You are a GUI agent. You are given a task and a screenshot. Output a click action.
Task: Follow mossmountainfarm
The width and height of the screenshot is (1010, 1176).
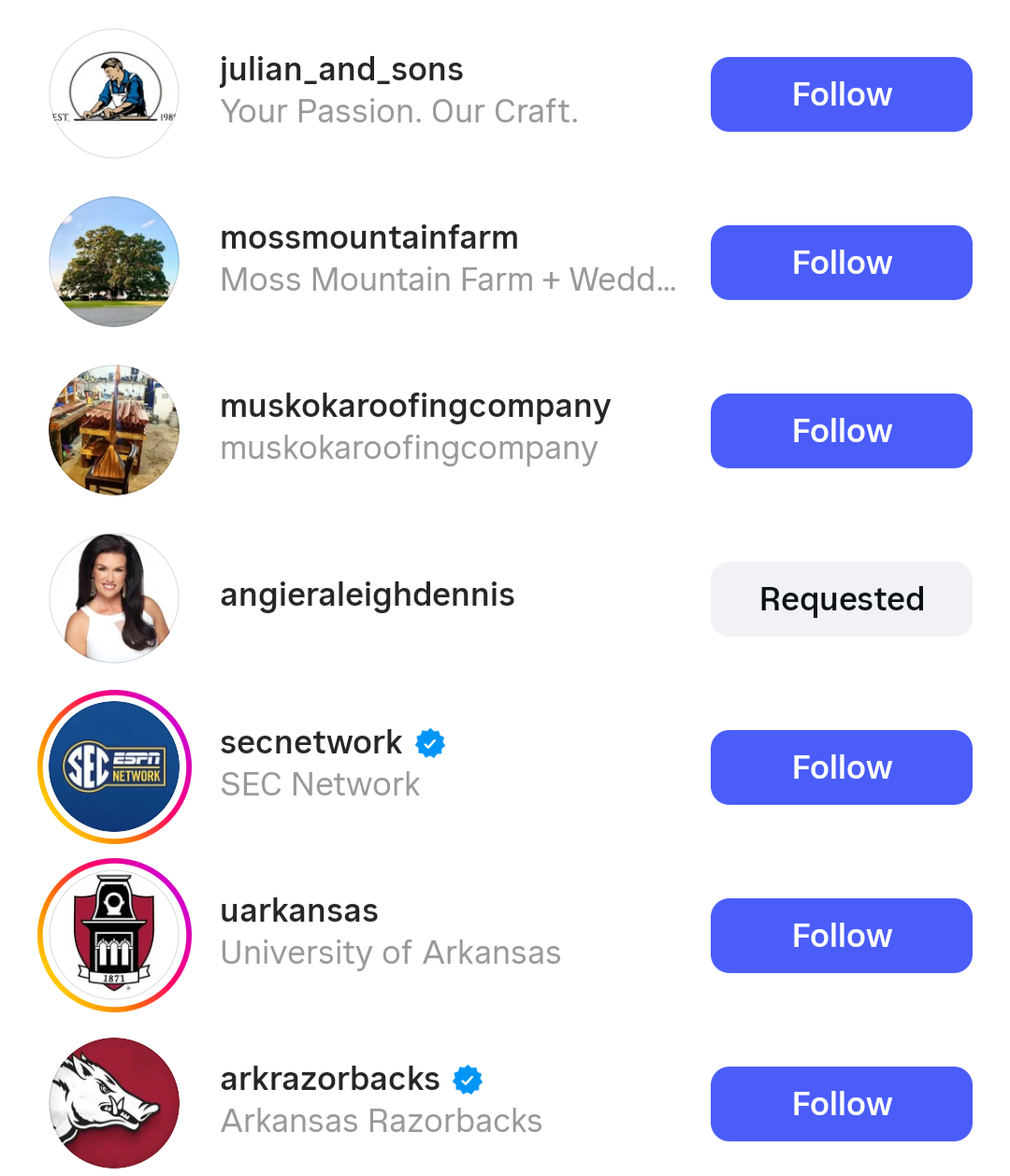click(841, 263)
